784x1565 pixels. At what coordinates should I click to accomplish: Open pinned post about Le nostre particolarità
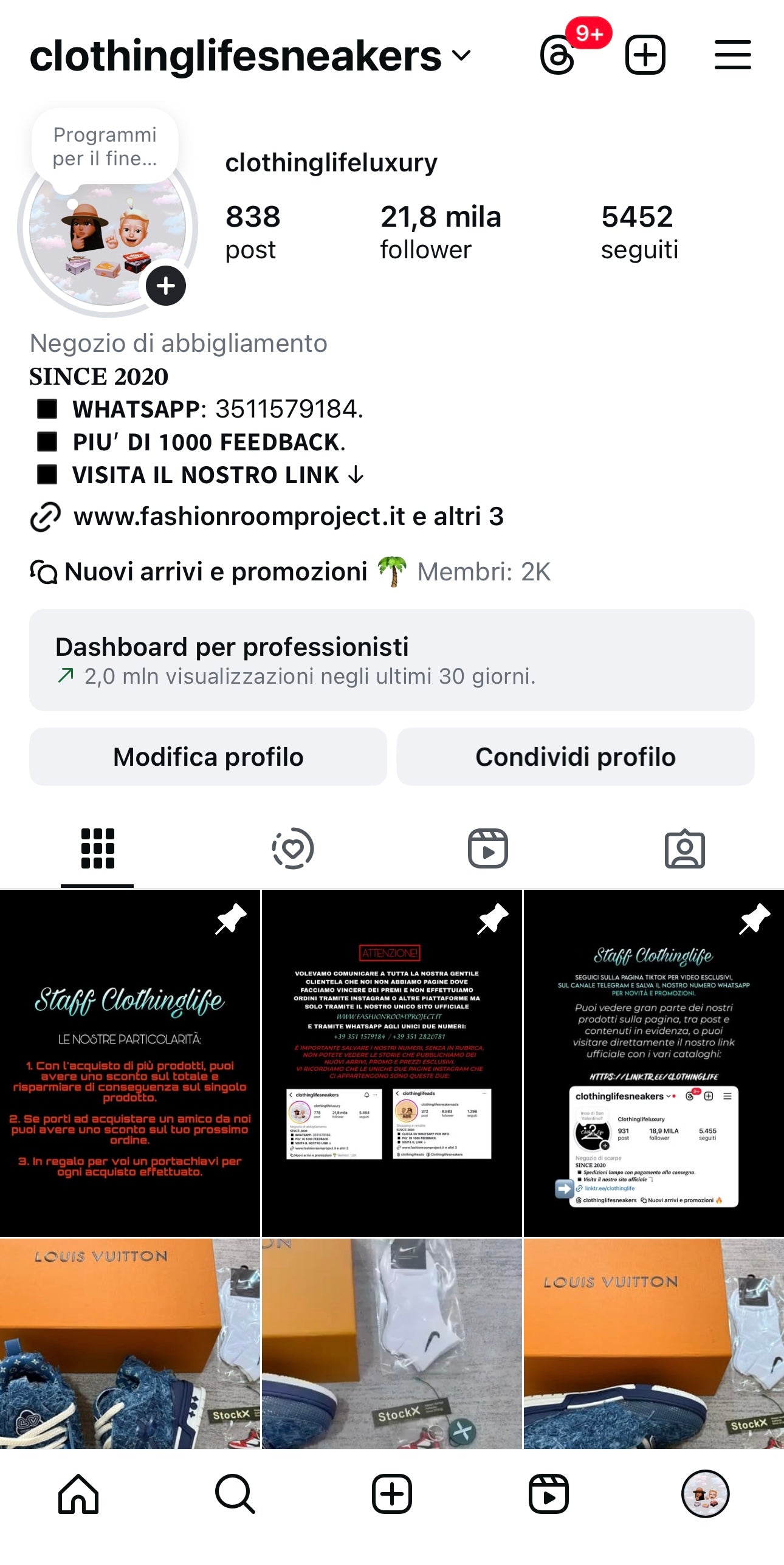pyautogui.click(x=129, y=1062)
